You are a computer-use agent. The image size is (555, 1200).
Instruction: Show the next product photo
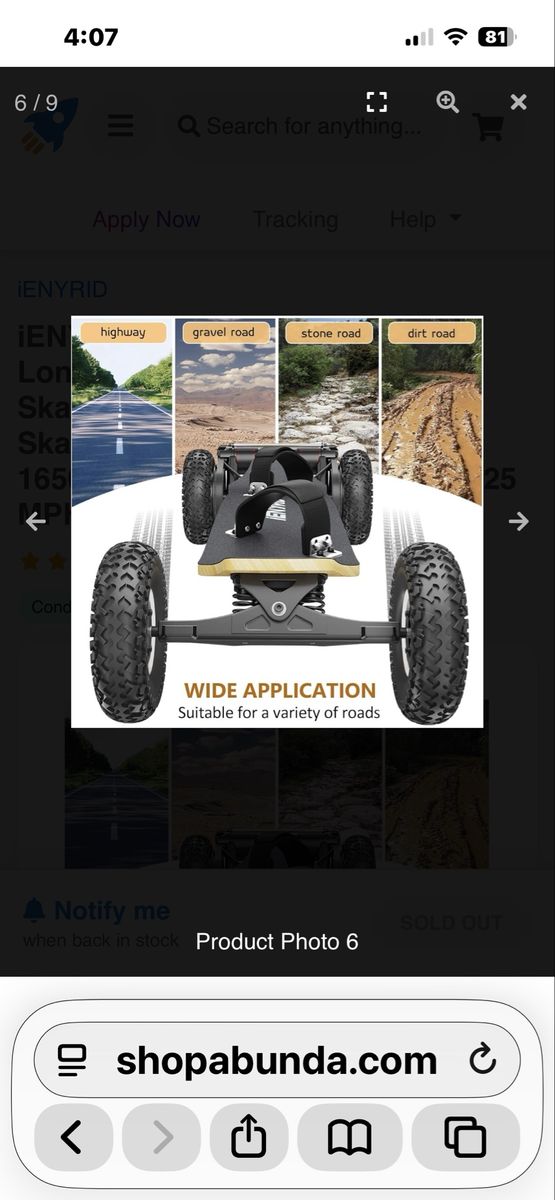518,521
